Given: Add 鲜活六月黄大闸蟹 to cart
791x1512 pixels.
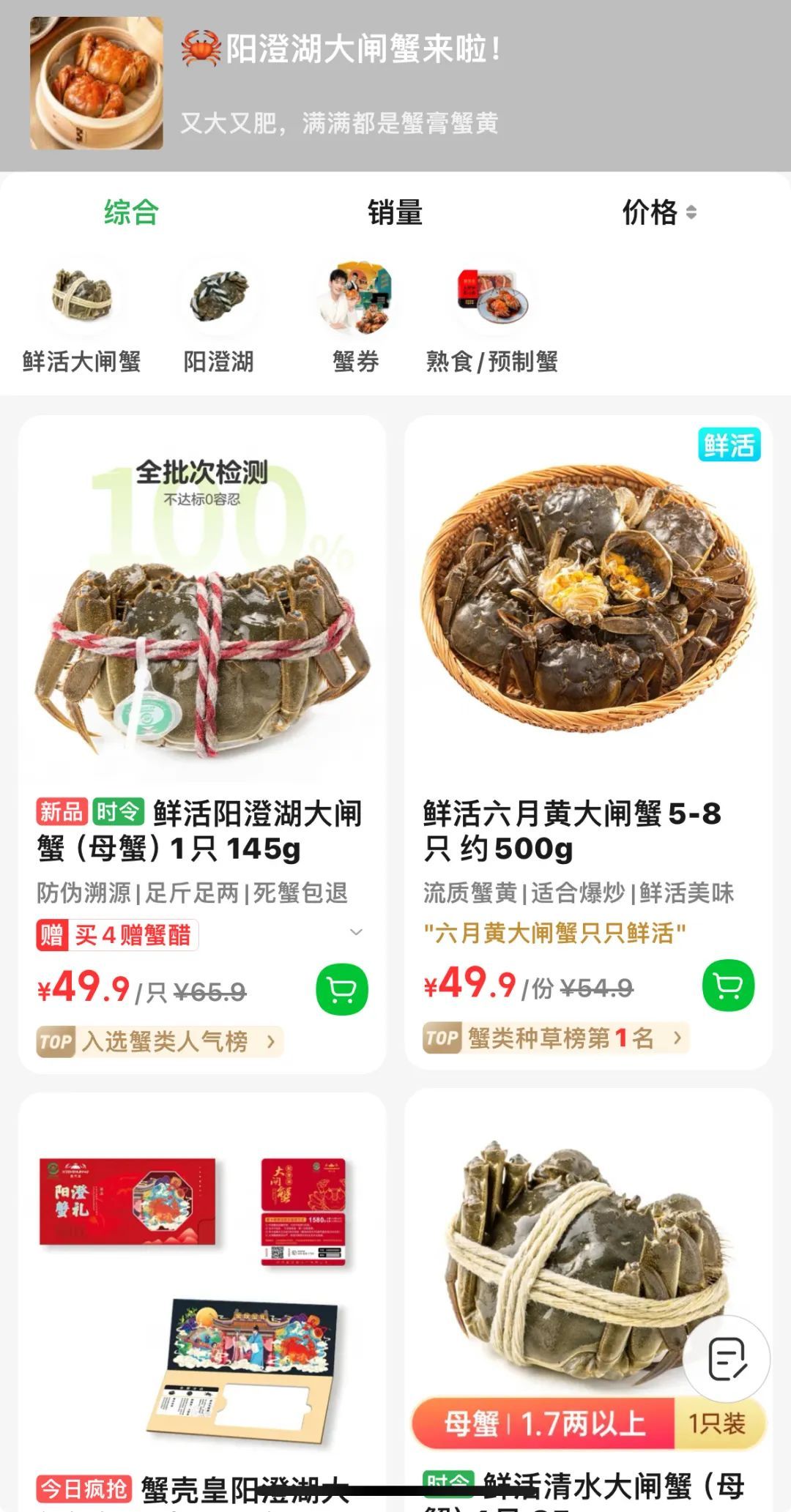Looking at the screenshot, I should pos(728,986).
